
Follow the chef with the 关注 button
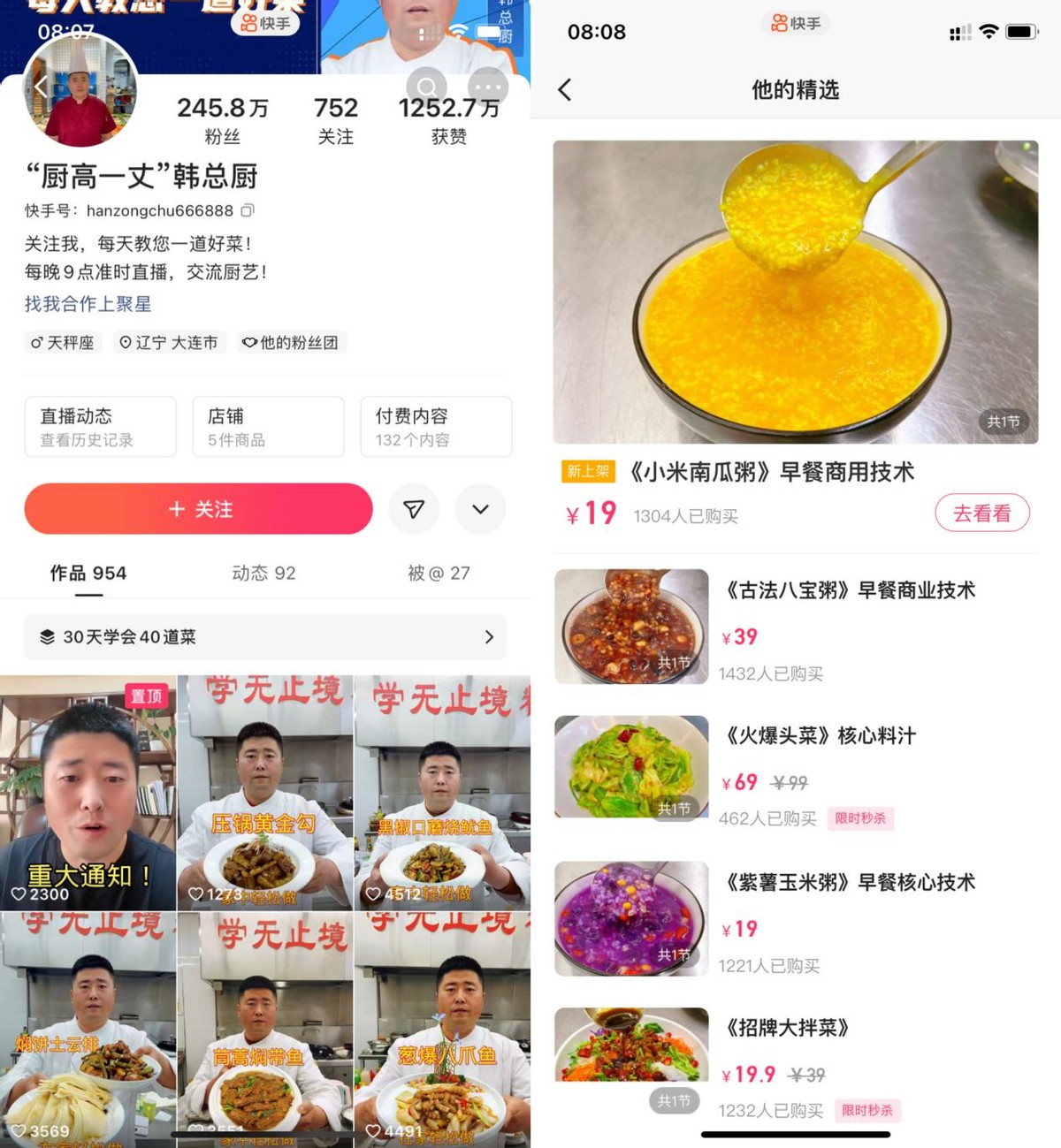(x=198, y=509)
